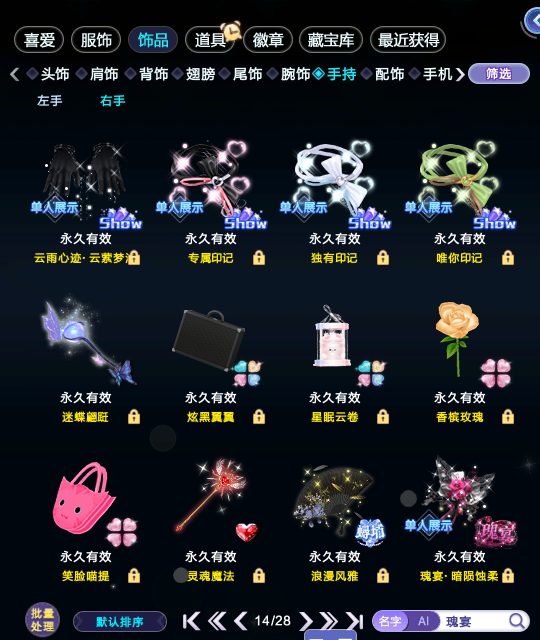Jump to the first page
The image size is (540, 640).
pyautogui.click(x=191, y=621)
